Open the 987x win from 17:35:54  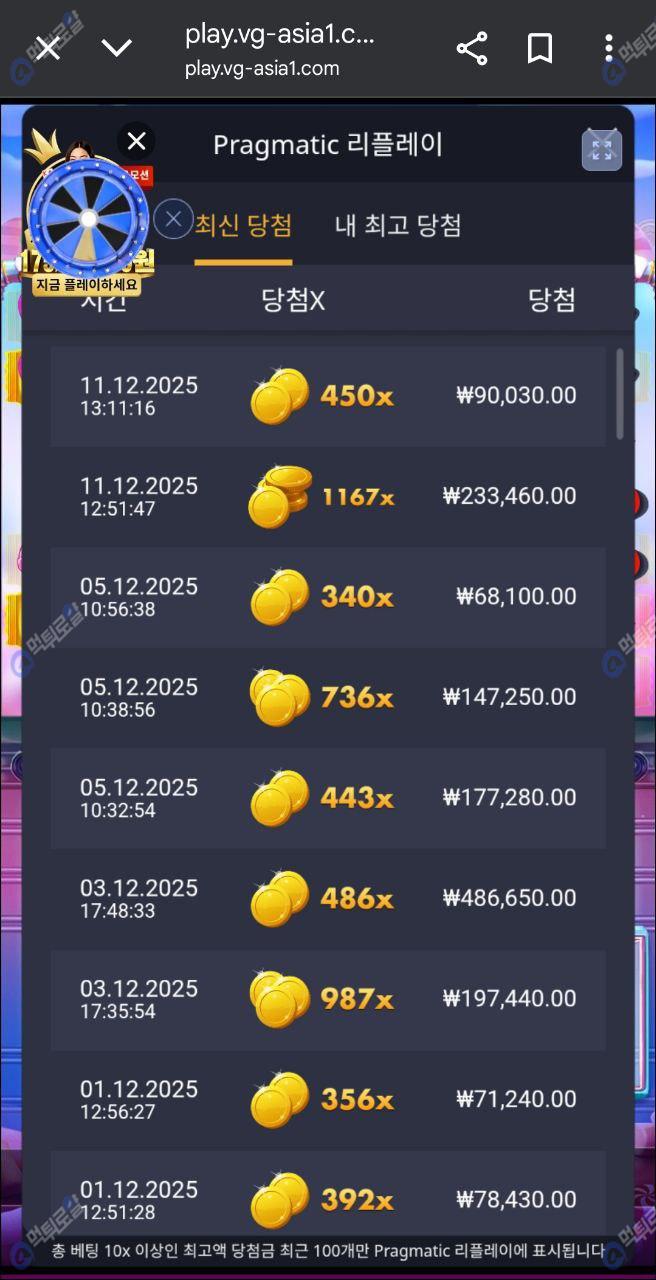tap(328, 999)
